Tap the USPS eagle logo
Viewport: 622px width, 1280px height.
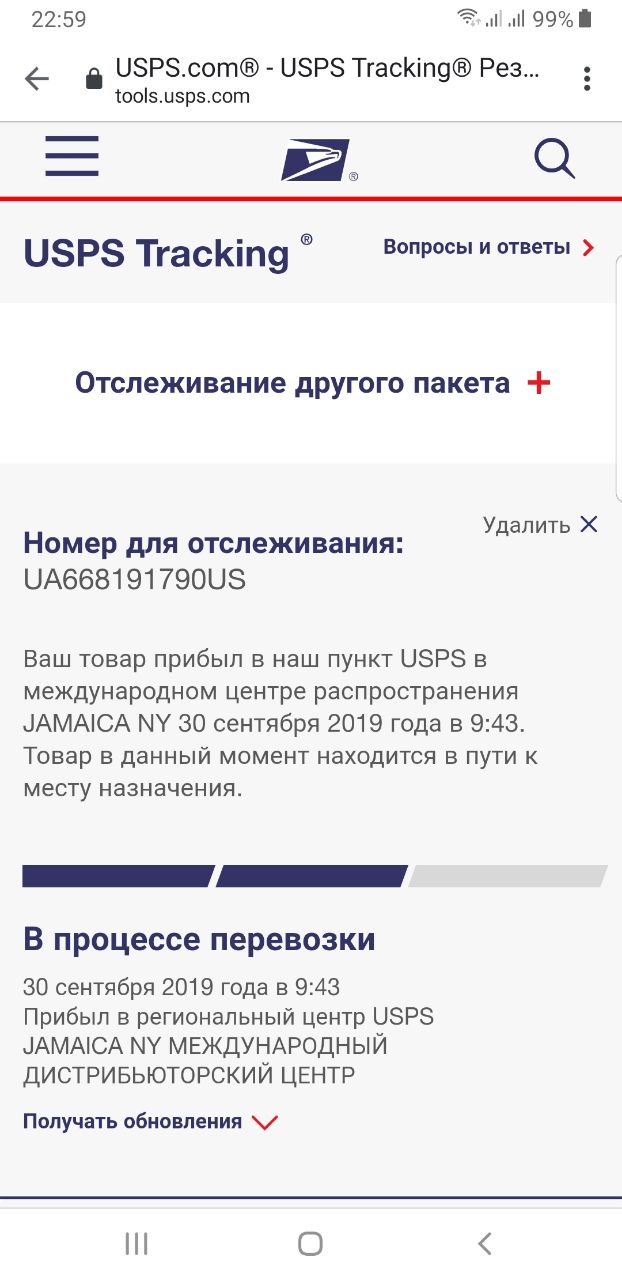pyautogui.click(x=317, y=160)
